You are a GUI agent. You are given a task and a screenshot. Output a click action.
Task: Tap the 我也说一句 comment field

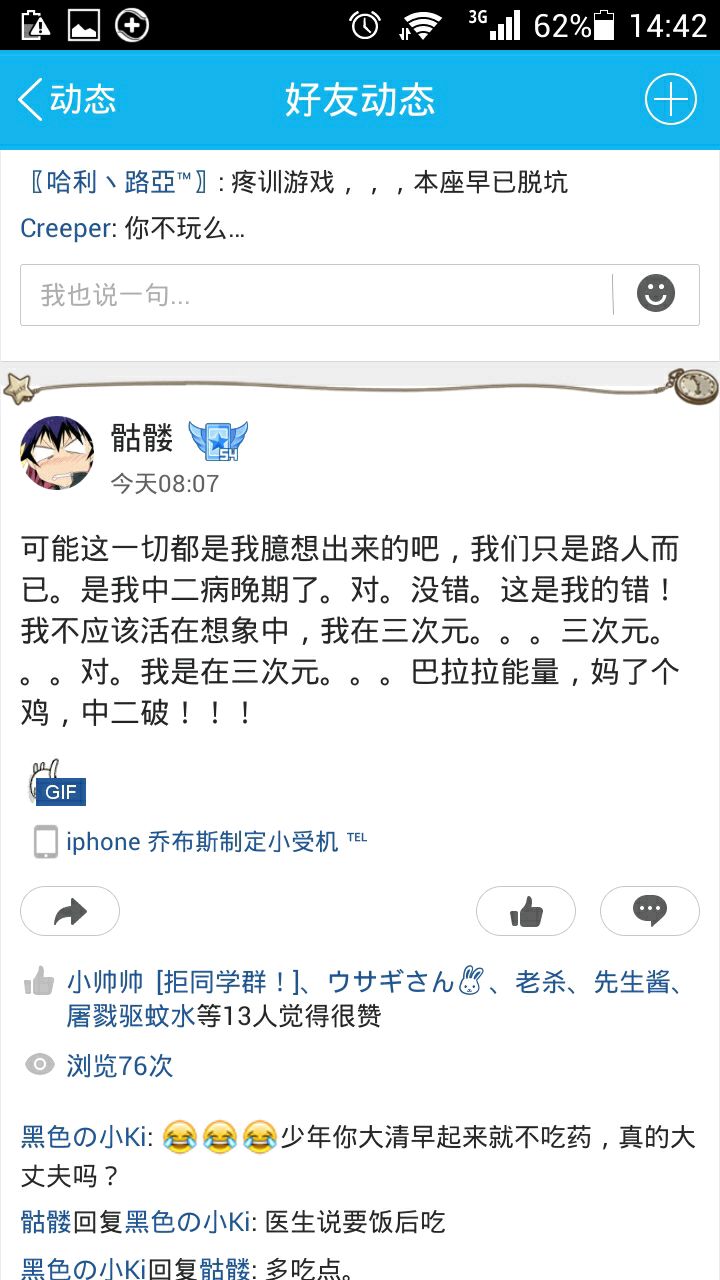click(315, 295)
